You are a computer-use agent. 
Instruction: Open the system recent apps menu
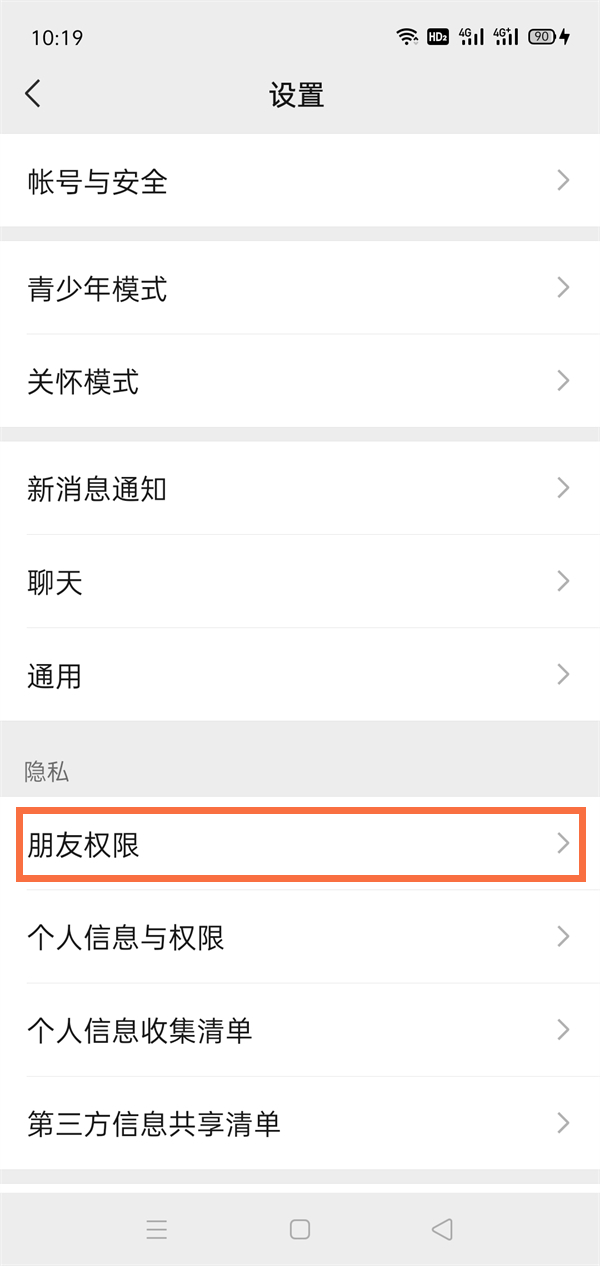[x=157, y=1229]
